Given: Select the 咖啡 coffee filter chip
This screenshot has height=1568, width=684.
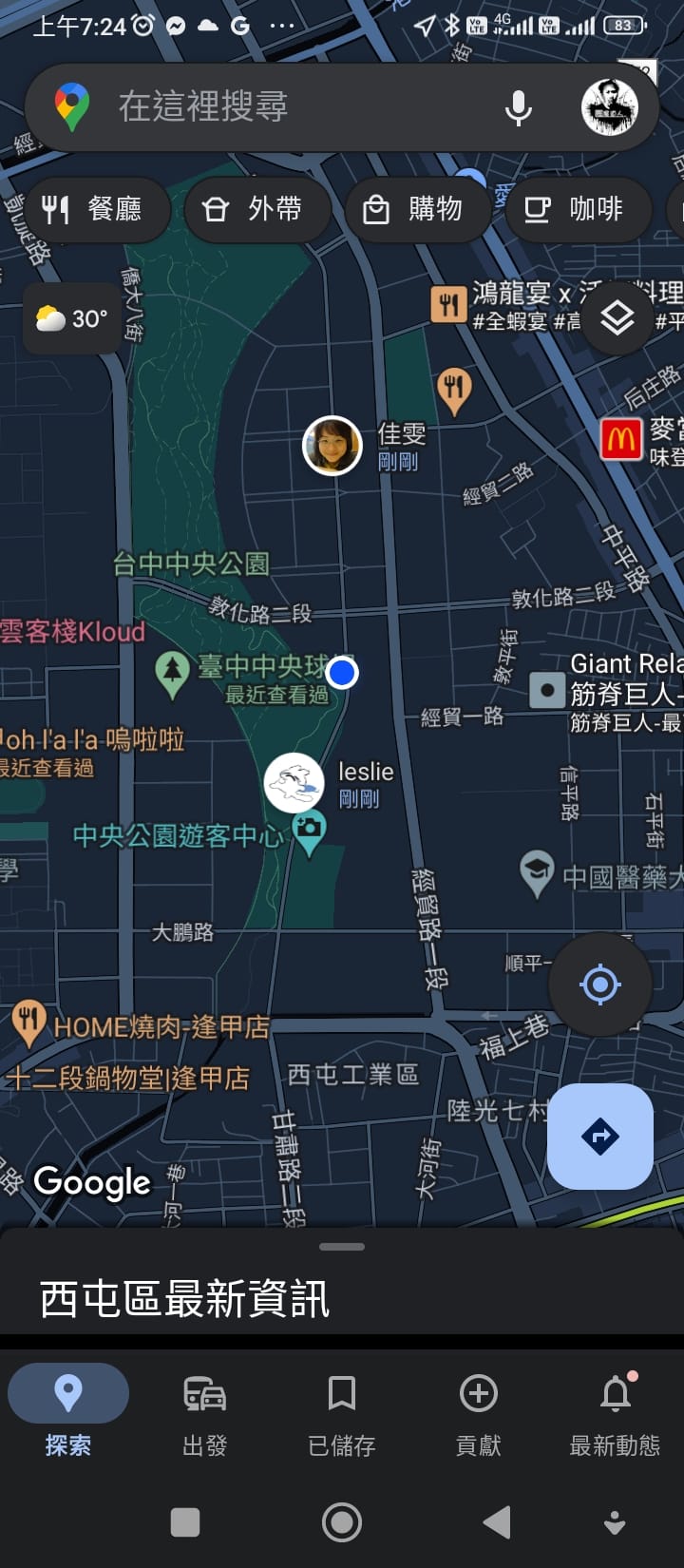Looking at the screenshot, I should tap(578, 210).
